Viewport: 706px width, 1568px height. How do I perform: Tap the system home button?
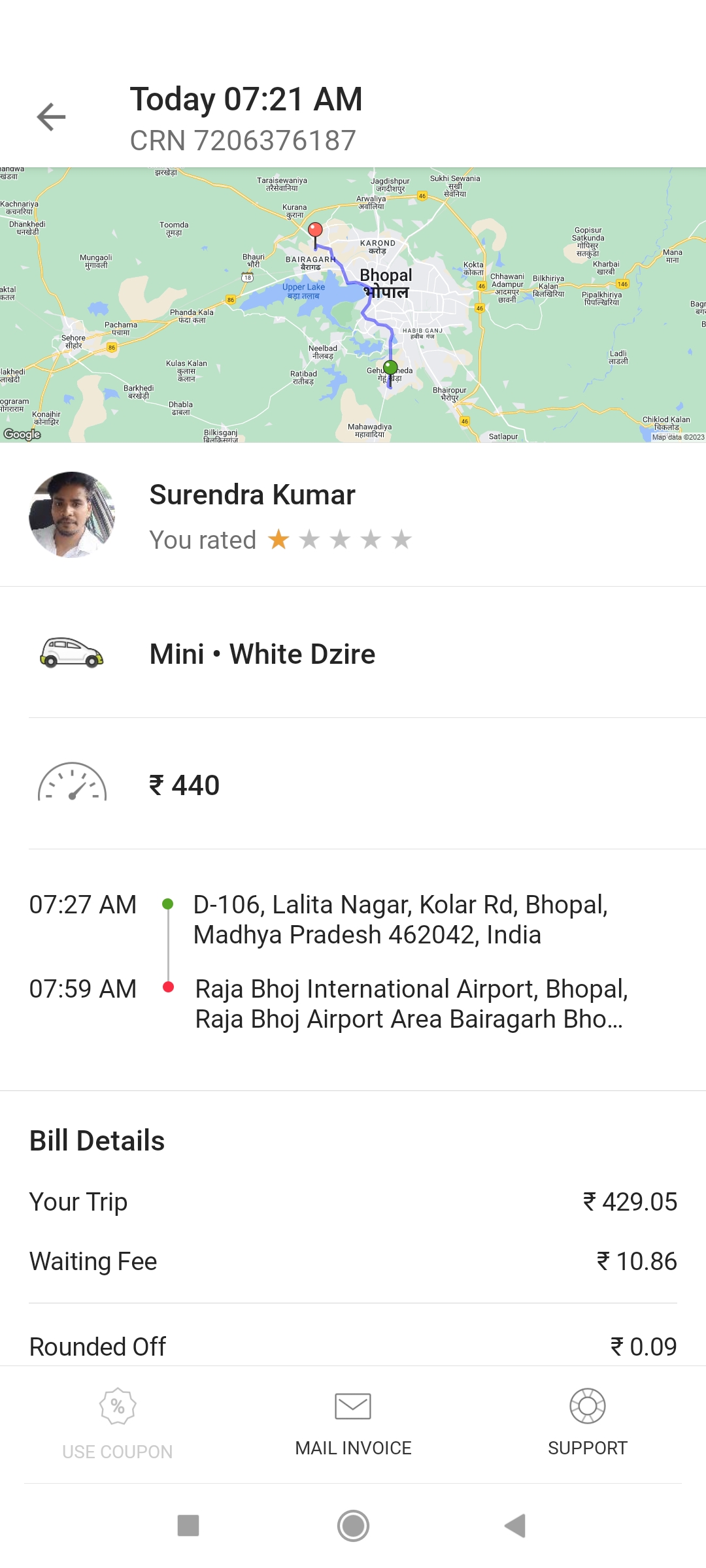click(353, 1526)
